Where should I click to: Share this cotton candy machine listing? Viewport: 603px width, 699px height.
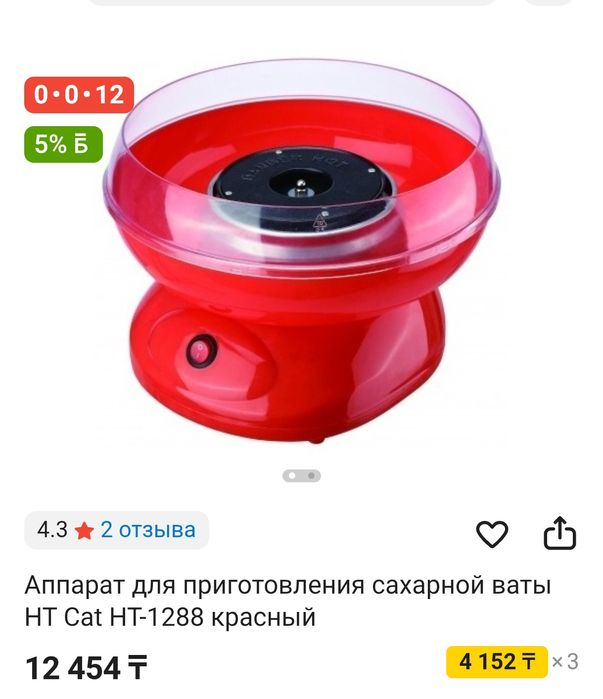click(x=560, y=534)
